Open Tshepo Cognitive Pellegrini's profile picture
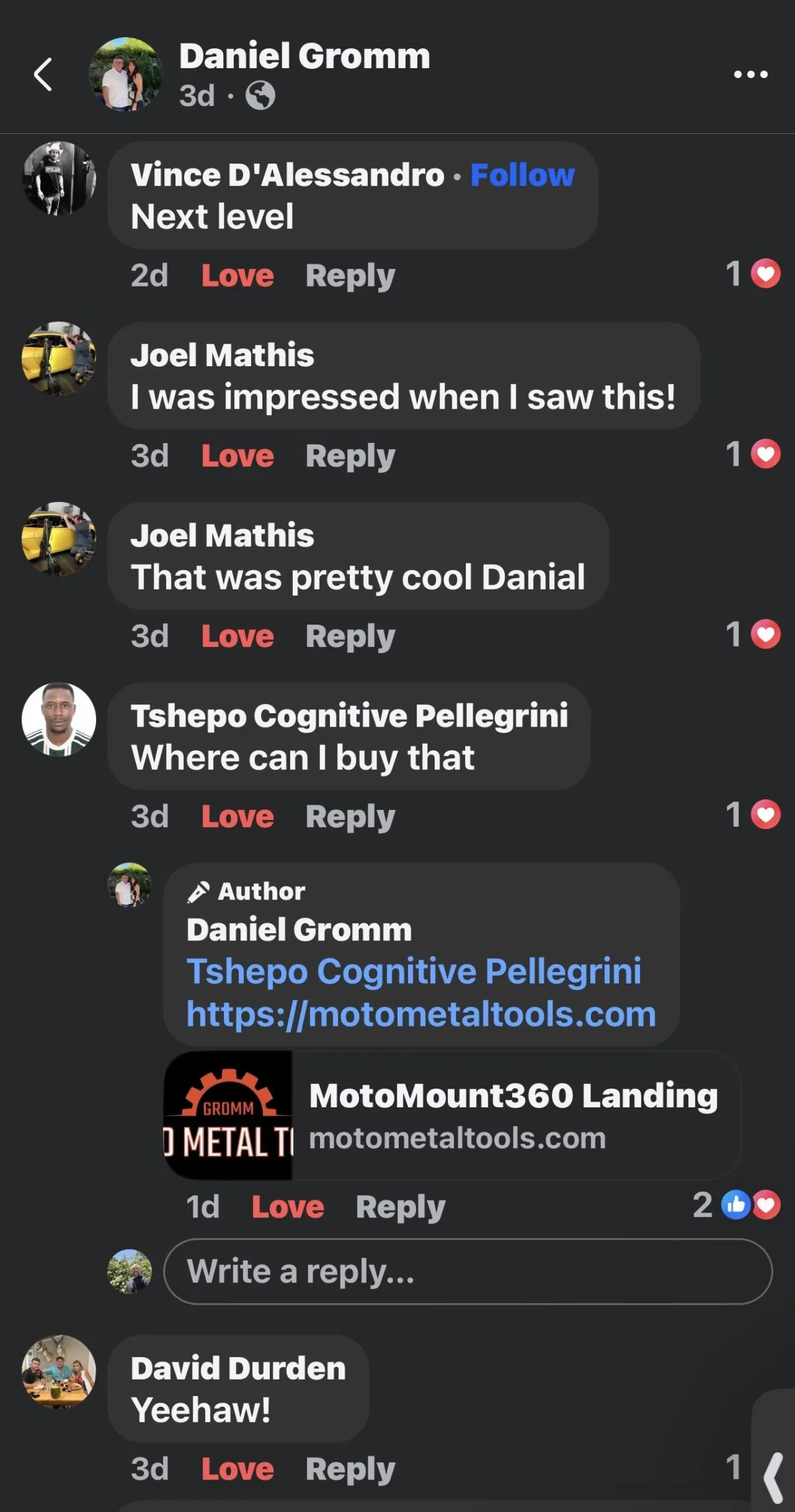 [59, 719]
